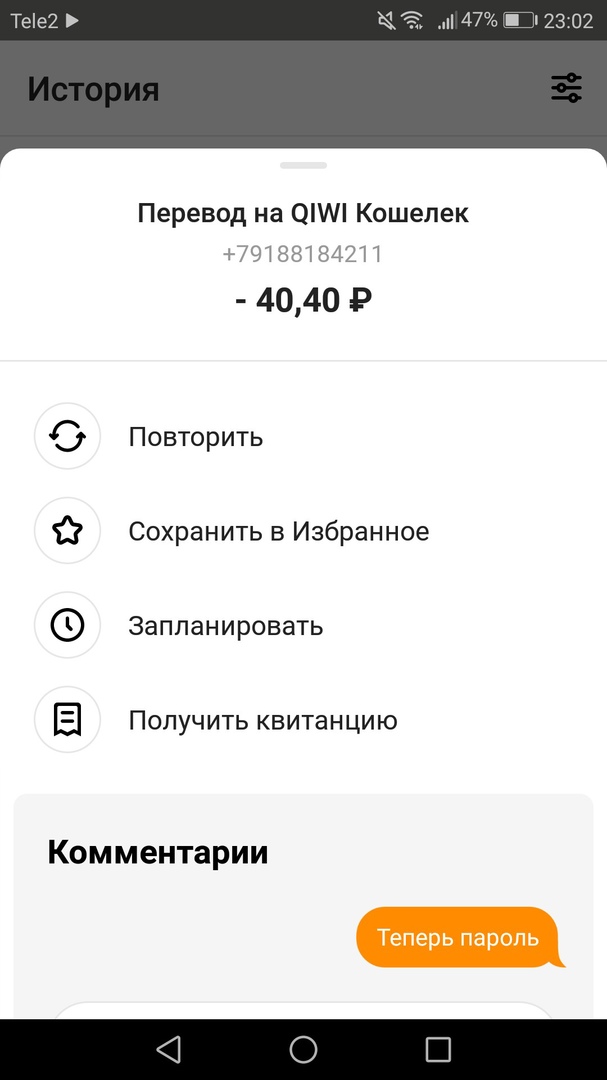Schedule the payment with Запланировать
The width and height of the screenshot is (607, 1080).
(225, 626)
